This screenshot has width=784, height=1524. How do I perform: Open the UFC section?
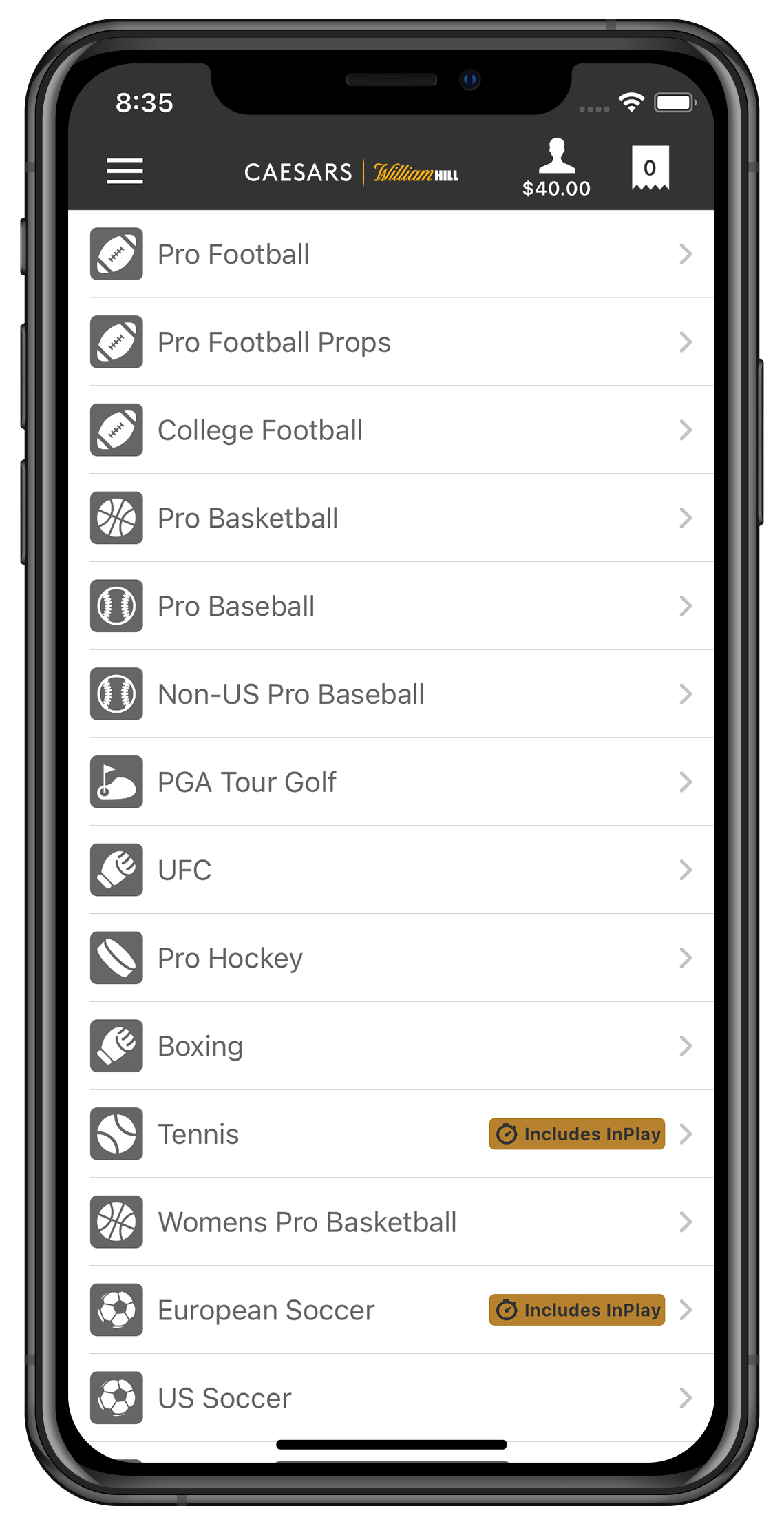[x=391, y=870]
